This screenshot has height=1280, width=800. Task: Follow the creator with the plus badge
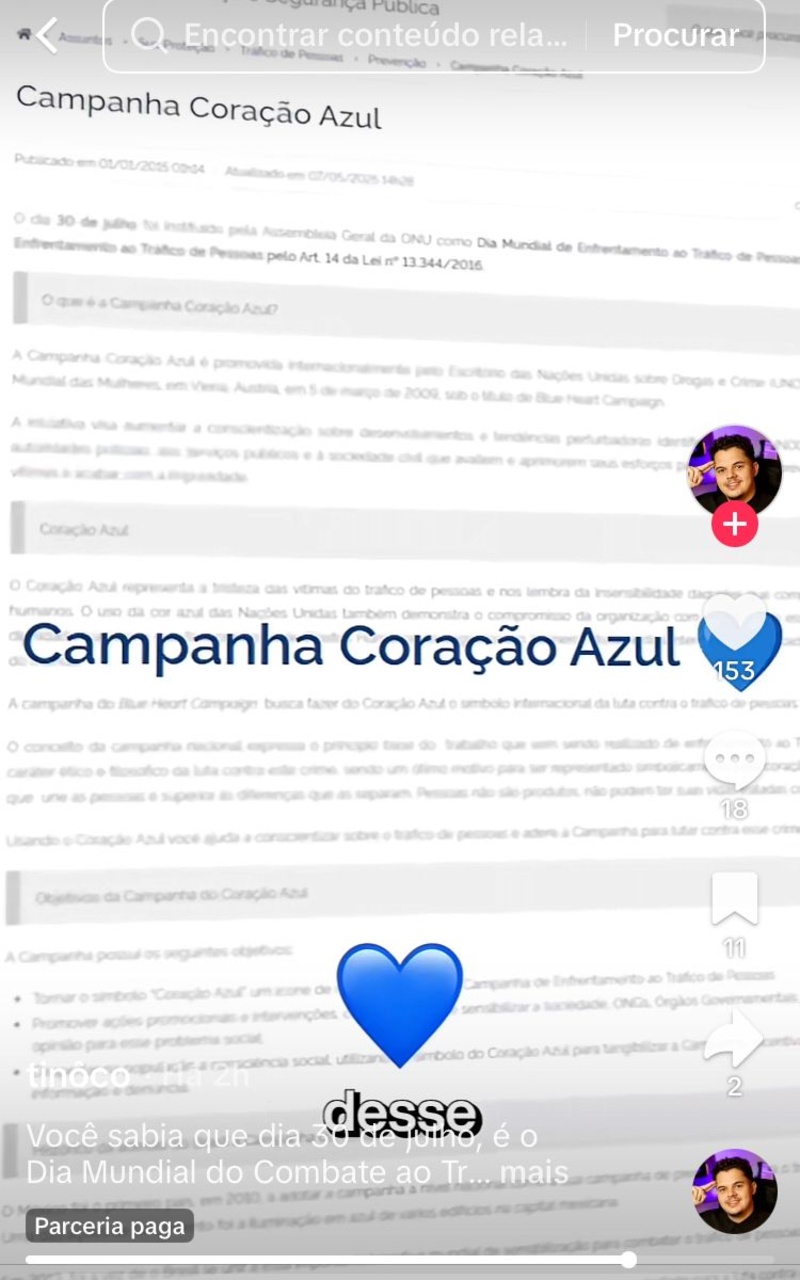(734, 524)
